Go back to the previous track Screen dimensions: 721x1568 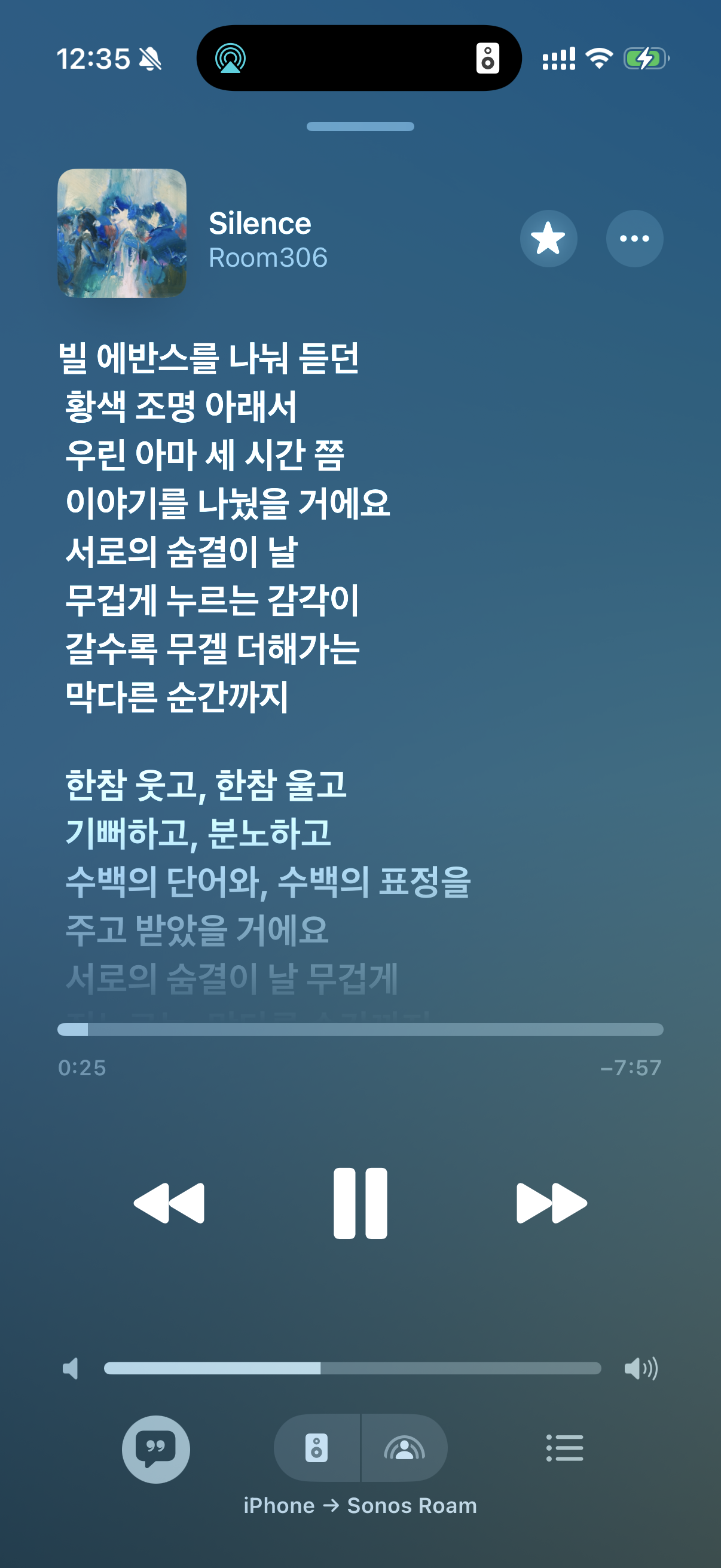tap(169, 1203)
